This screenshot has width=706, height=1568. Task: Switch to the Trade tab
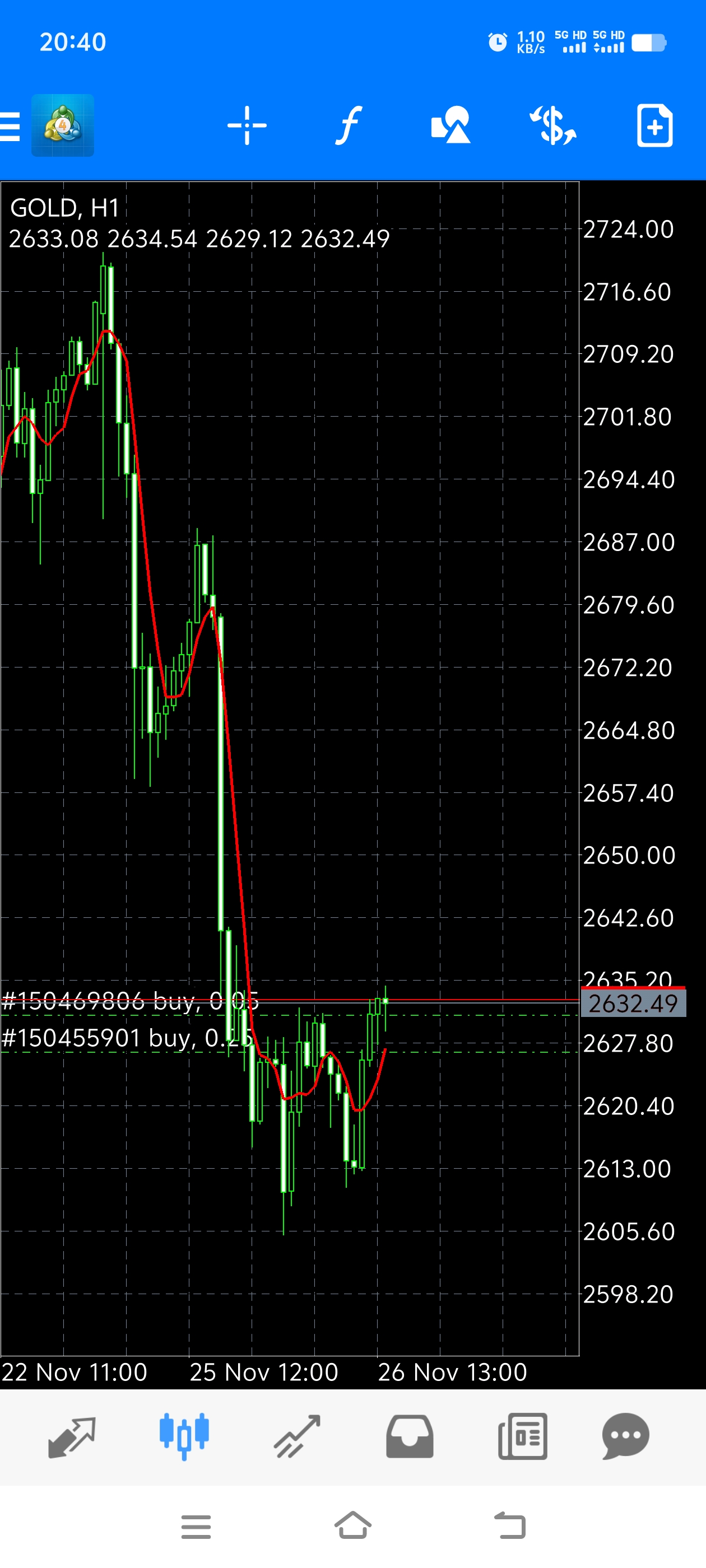pos(296,1436)
